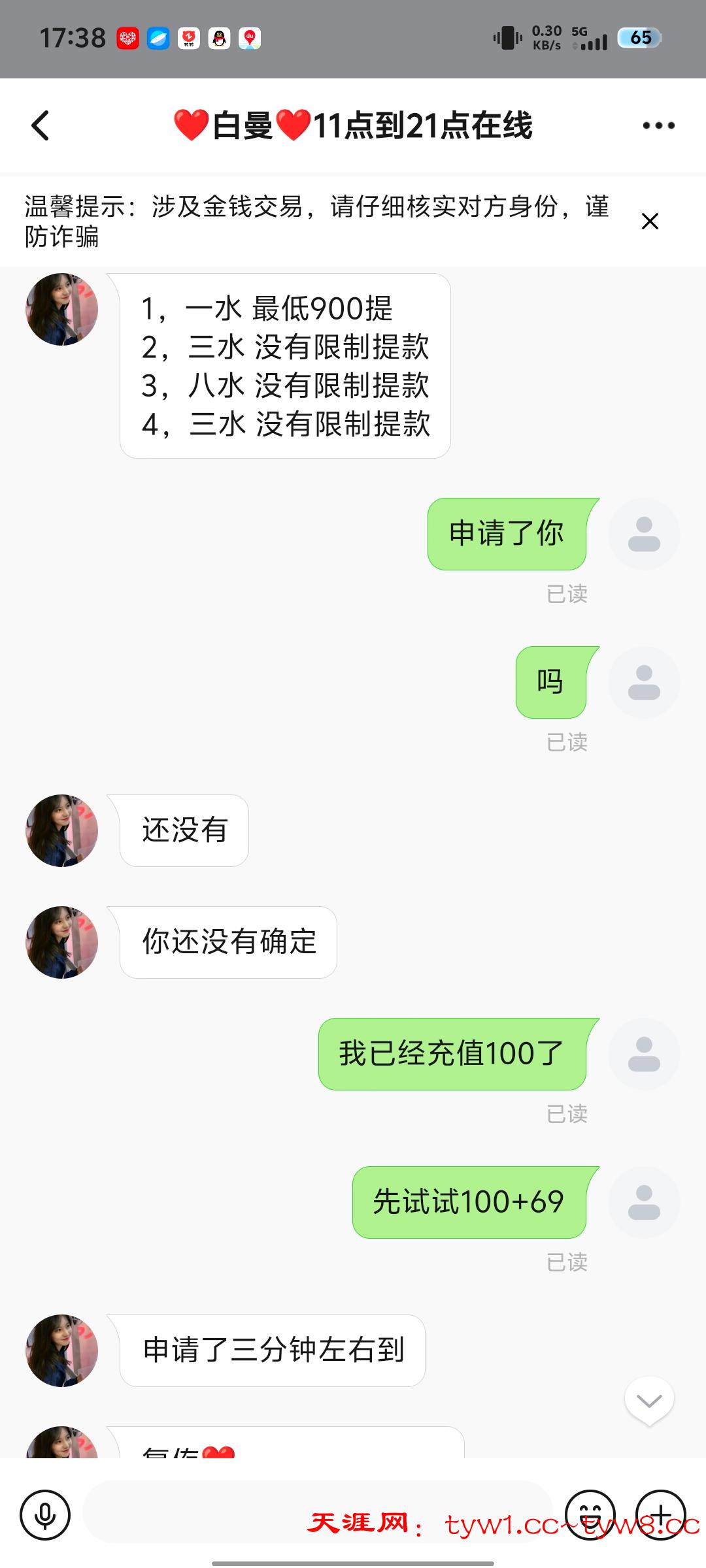
Task: Tap the signal strength bars
Action: (594, 41)
